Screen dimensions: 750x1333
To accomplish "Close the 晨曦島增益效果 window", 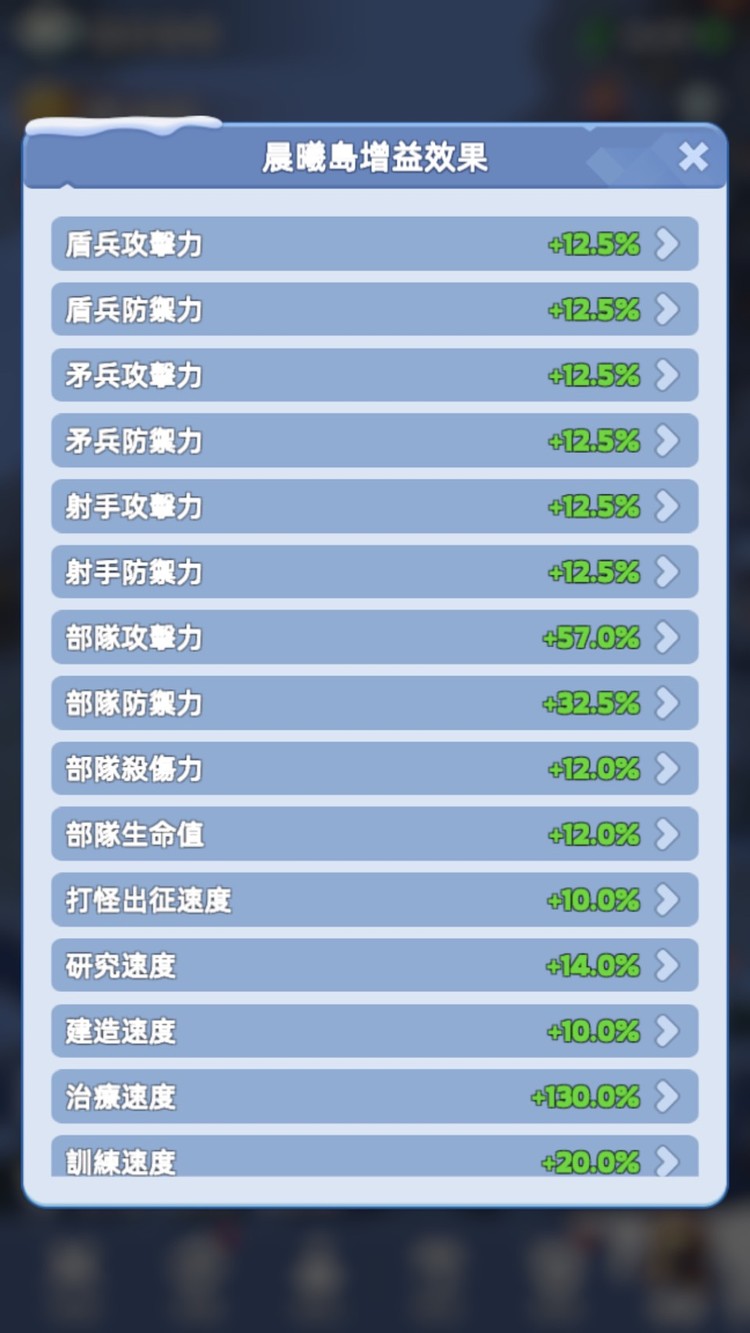I will (x=693, y=157).
